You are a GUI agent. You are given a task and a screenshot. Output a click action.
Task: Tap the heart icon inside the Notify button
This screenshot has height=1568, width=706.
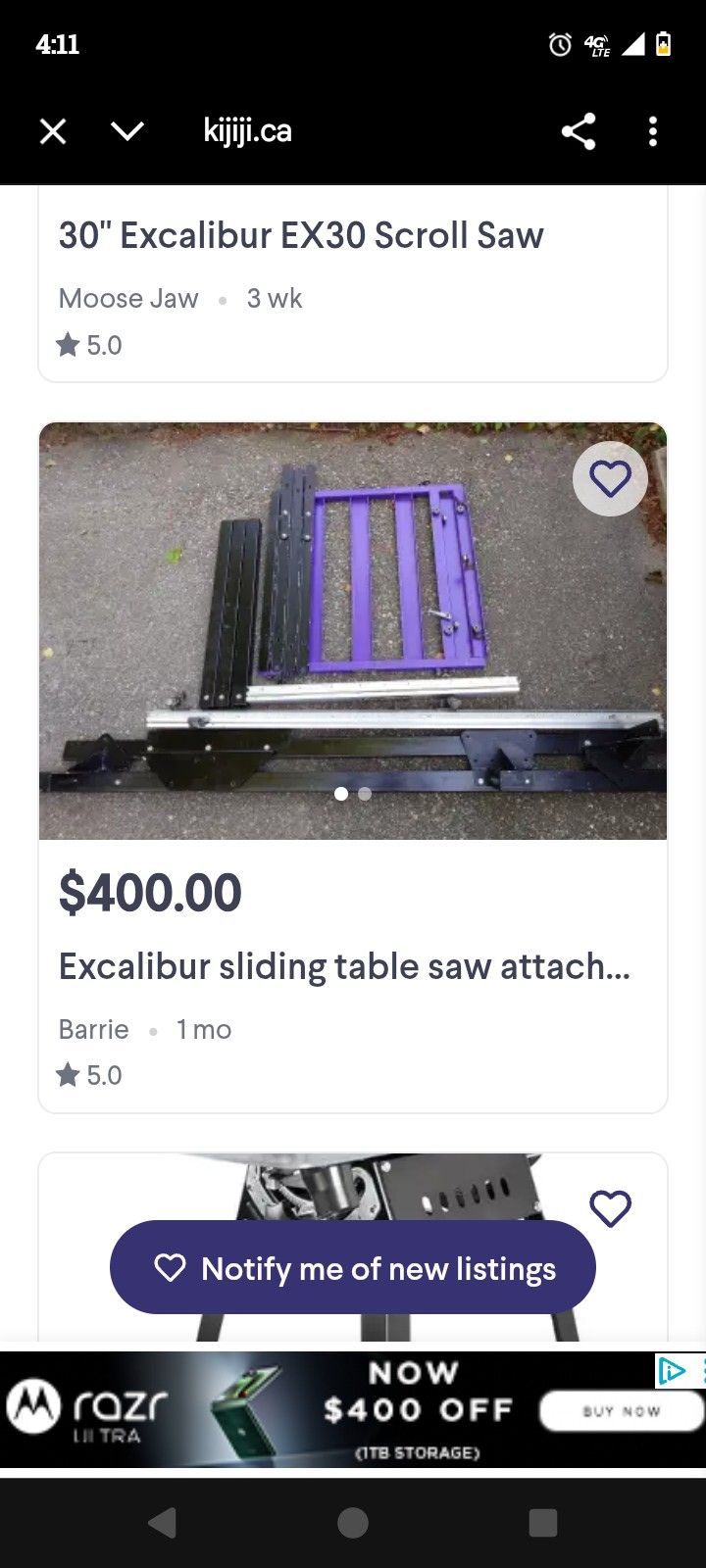click(x=172, y=1267)
